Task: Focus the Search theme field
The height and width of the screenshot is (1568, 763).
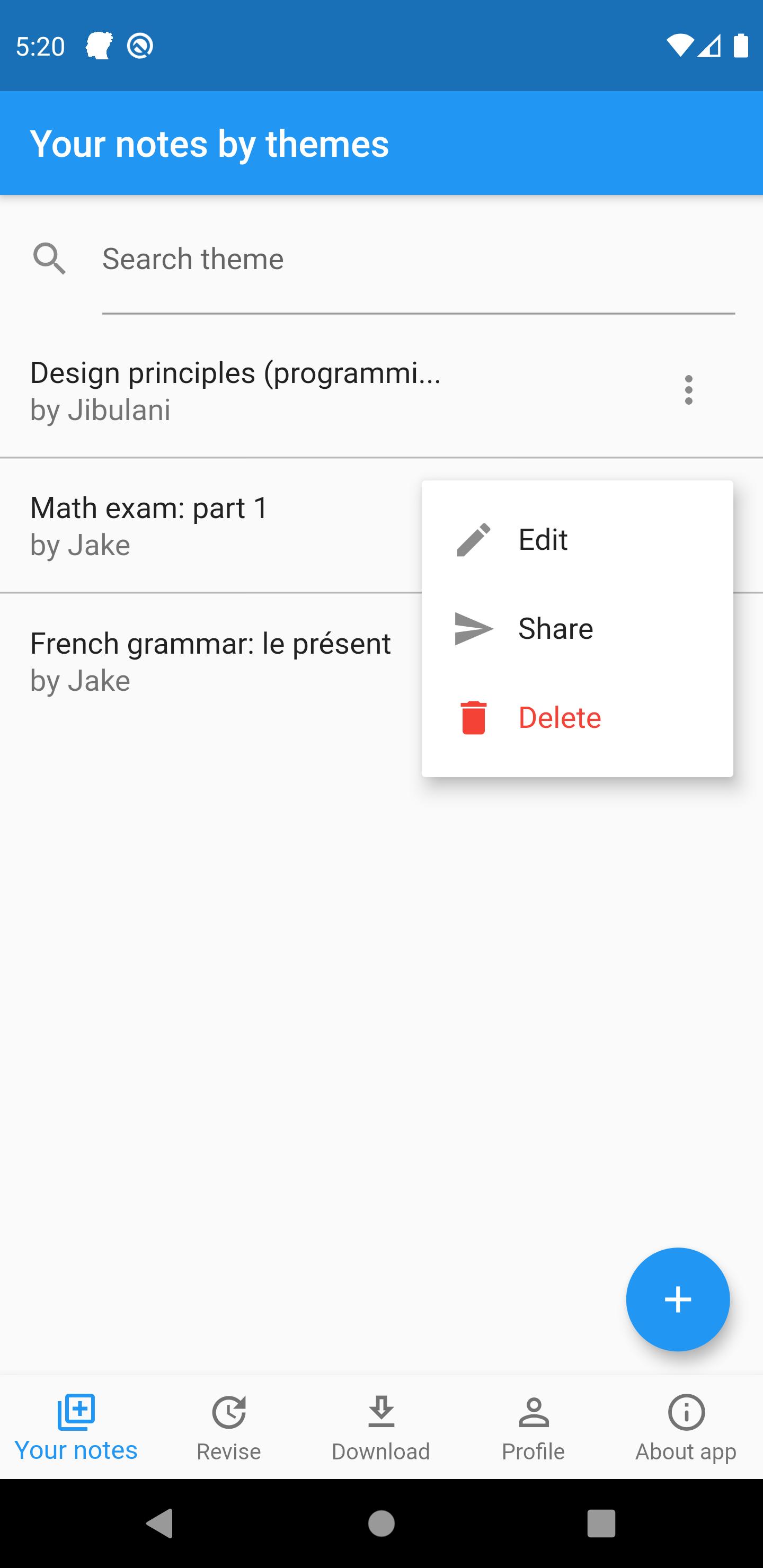Action: (418, 260)
